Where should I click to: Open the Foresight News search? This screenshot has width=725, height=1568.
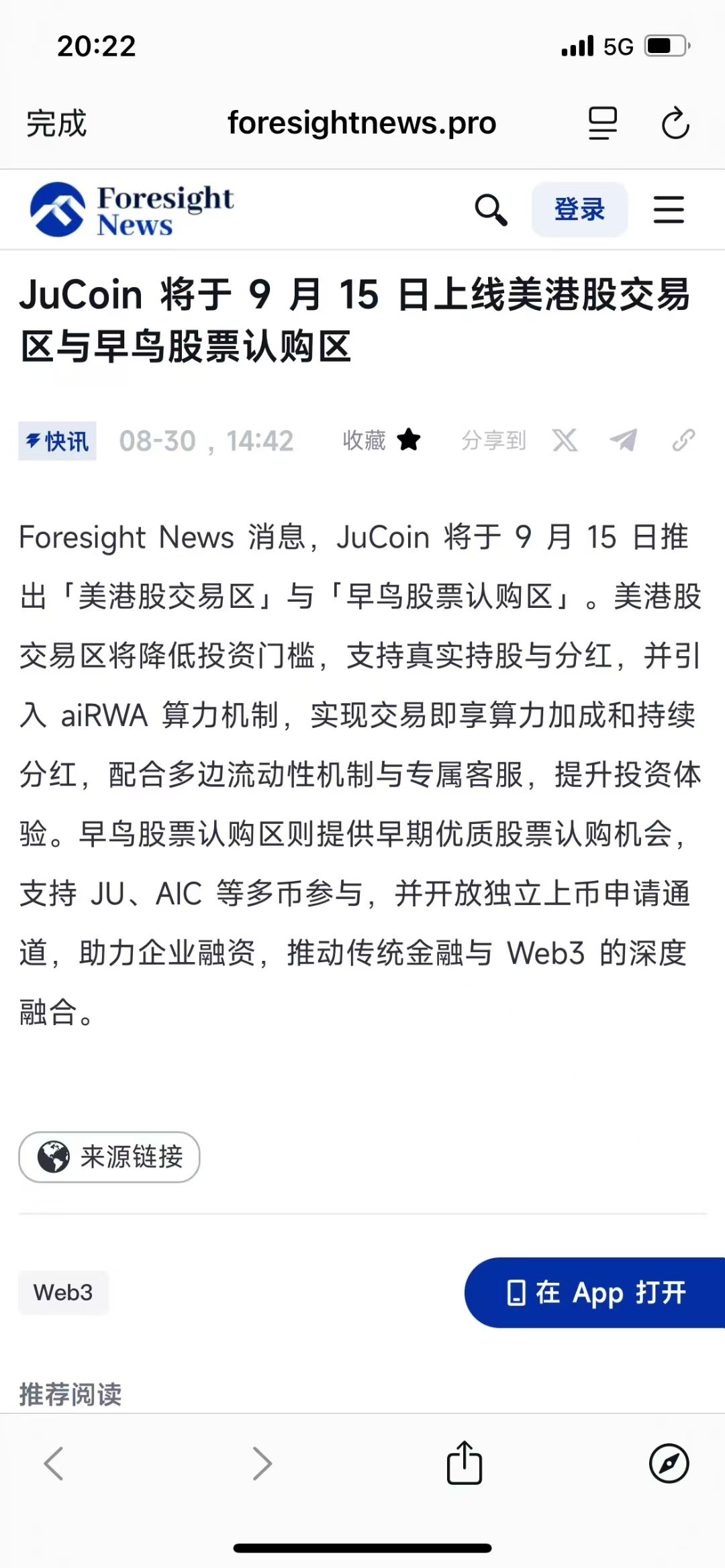(x=491, y=210)
